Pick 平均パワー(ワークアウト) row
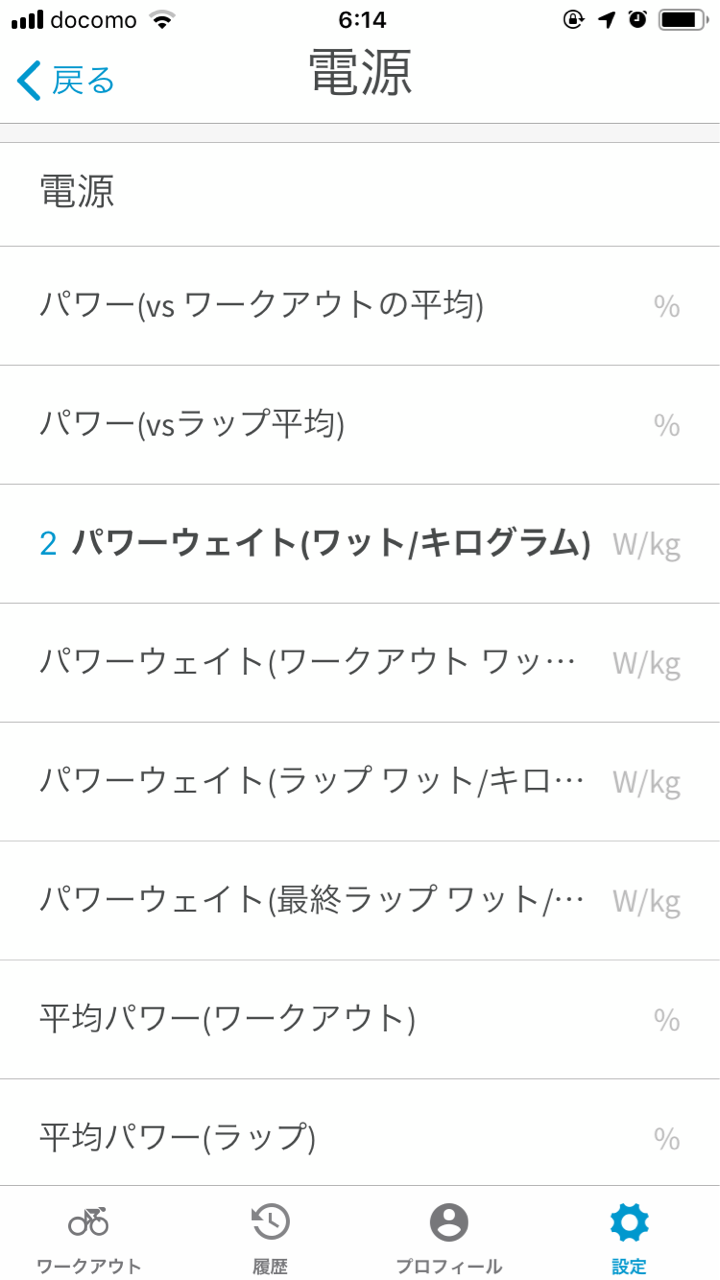Viewport: 720px width, 1280px height. [x=360, y=1020]
